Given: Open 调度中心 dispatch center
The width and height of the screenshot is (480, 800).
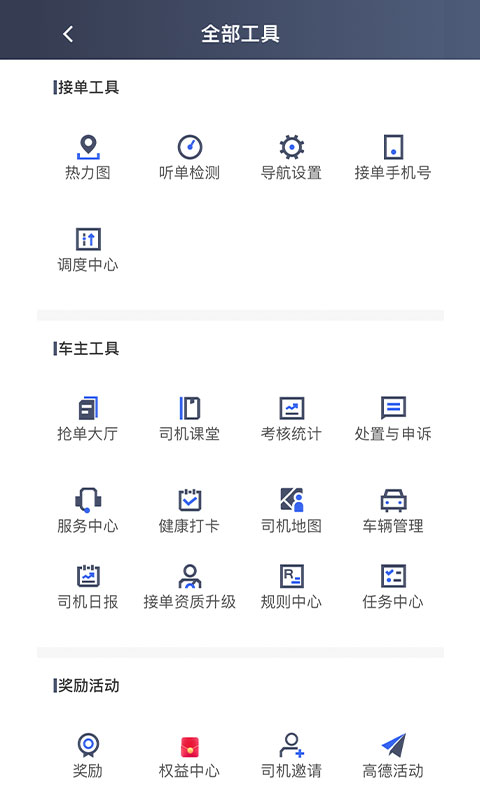Looking at the screenshot, I should (88, 250).
